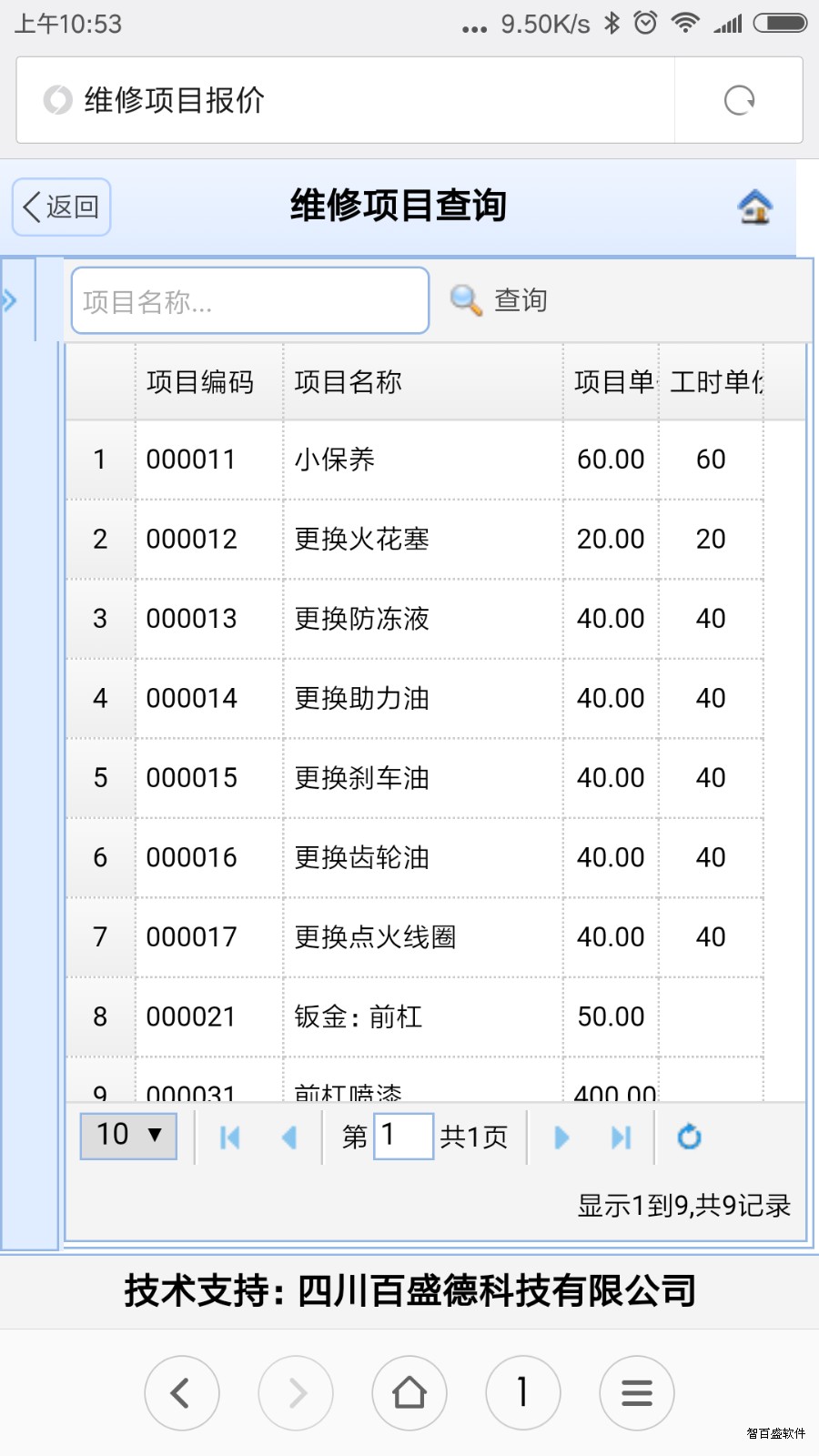The width and height of the screenshot is (819, 1456).
Task: Focus the 项目名称 search field
Action: (x=250, y=300)
